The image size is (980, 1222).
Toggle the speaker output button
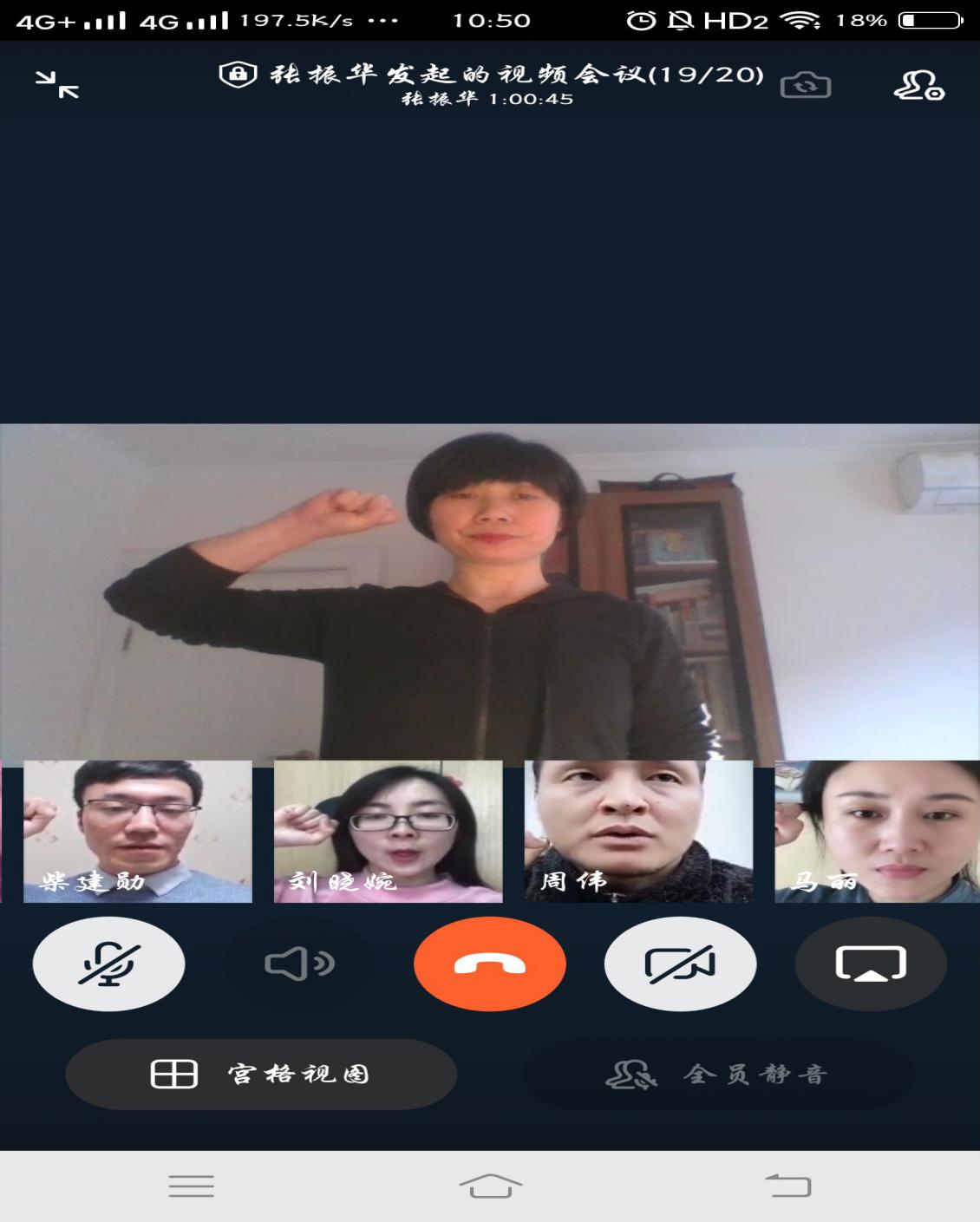click(x=299, y=964)
